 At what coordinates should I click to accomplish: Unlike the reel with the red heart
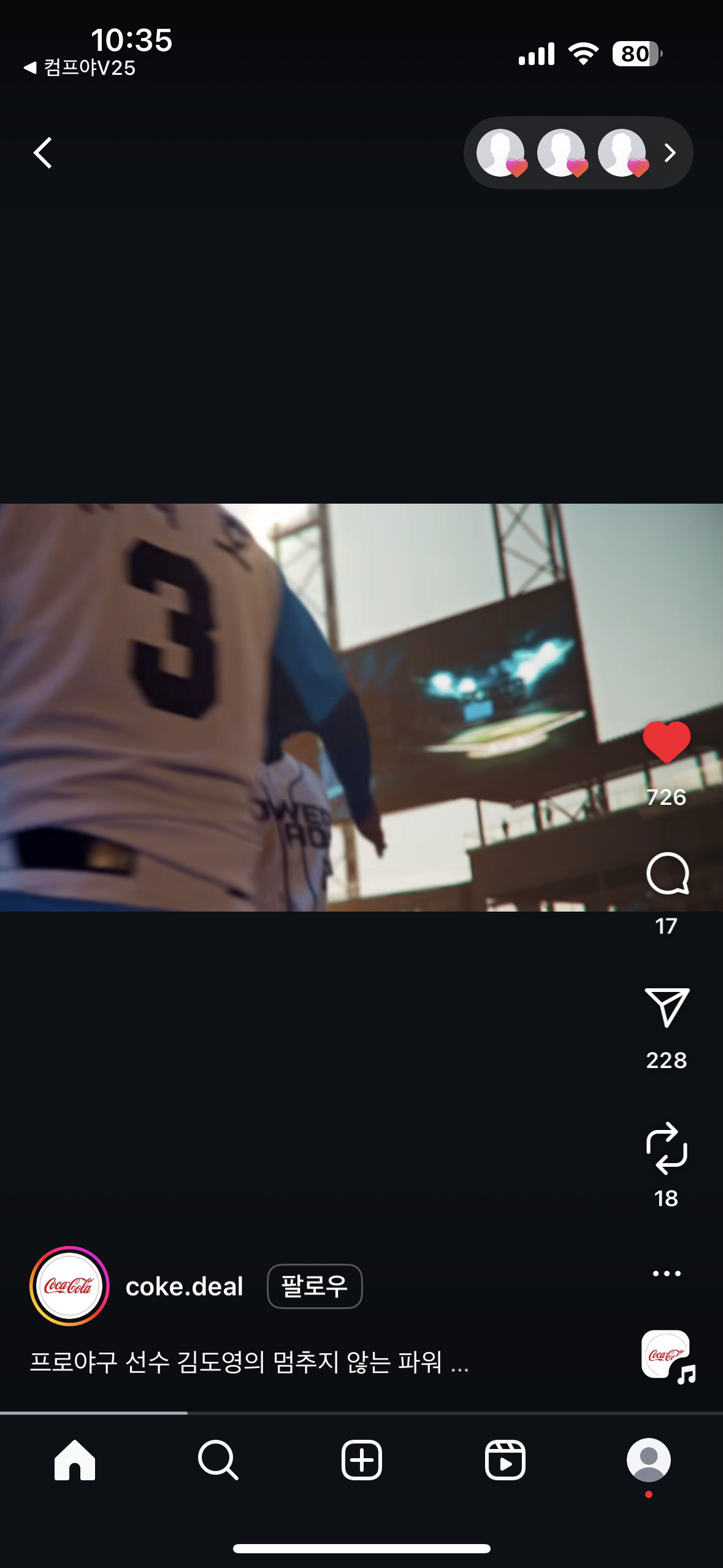667,742
